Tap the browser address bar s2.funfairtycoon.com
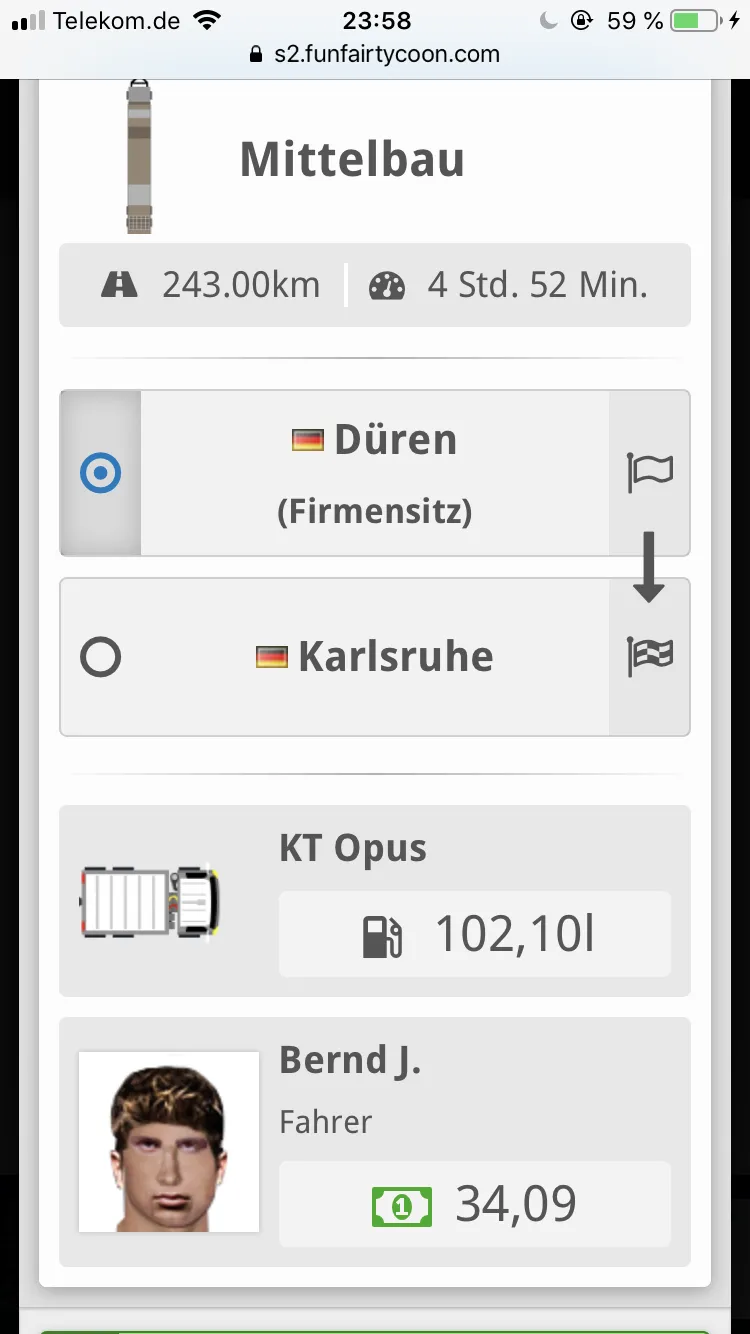This screenshot has width=750, height=1334. pyautogui.click(x=375, y=54)
